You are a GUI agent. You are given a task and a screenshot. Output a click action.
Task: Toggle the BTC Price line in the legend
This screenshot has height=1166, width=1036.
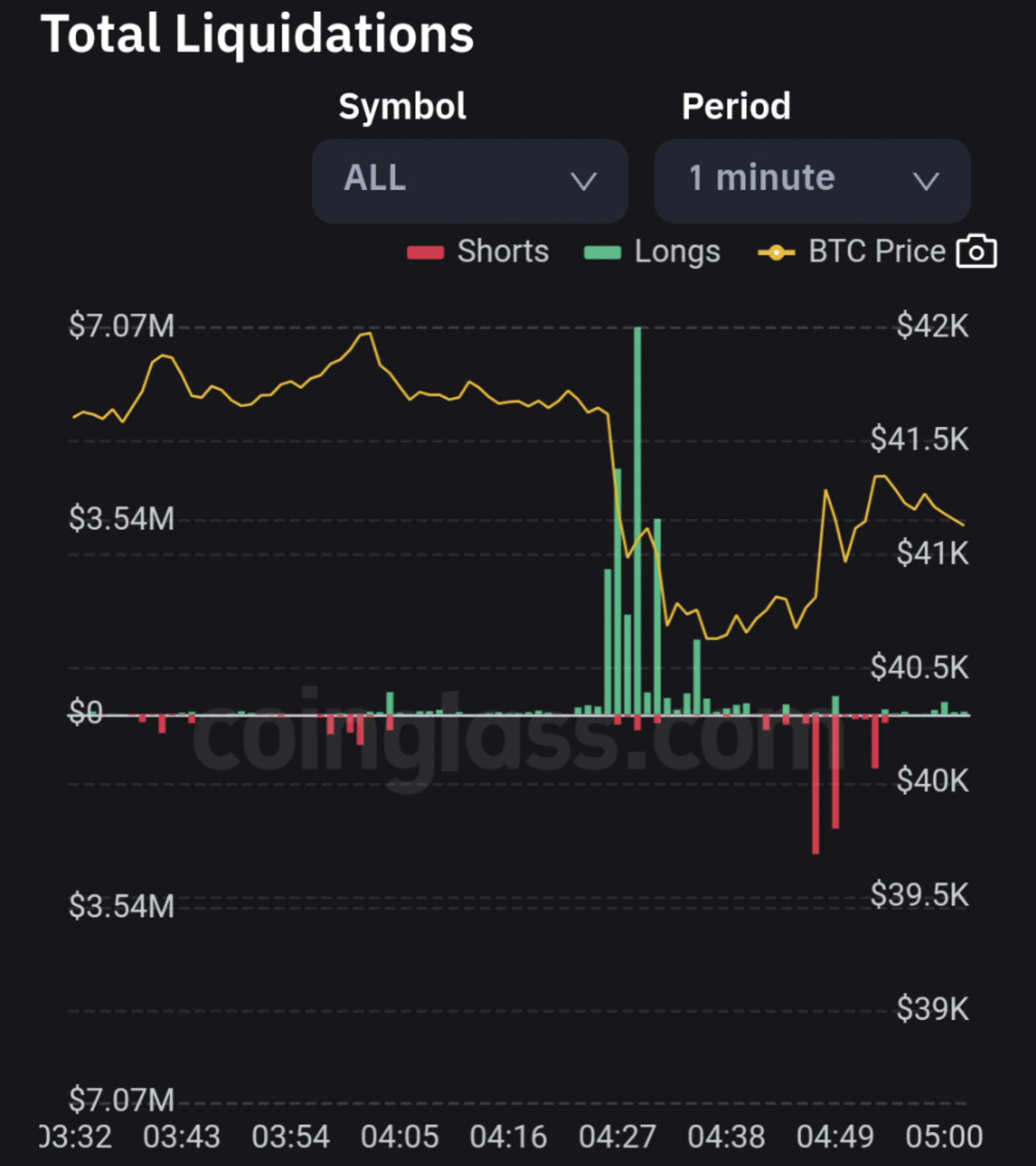852,252
